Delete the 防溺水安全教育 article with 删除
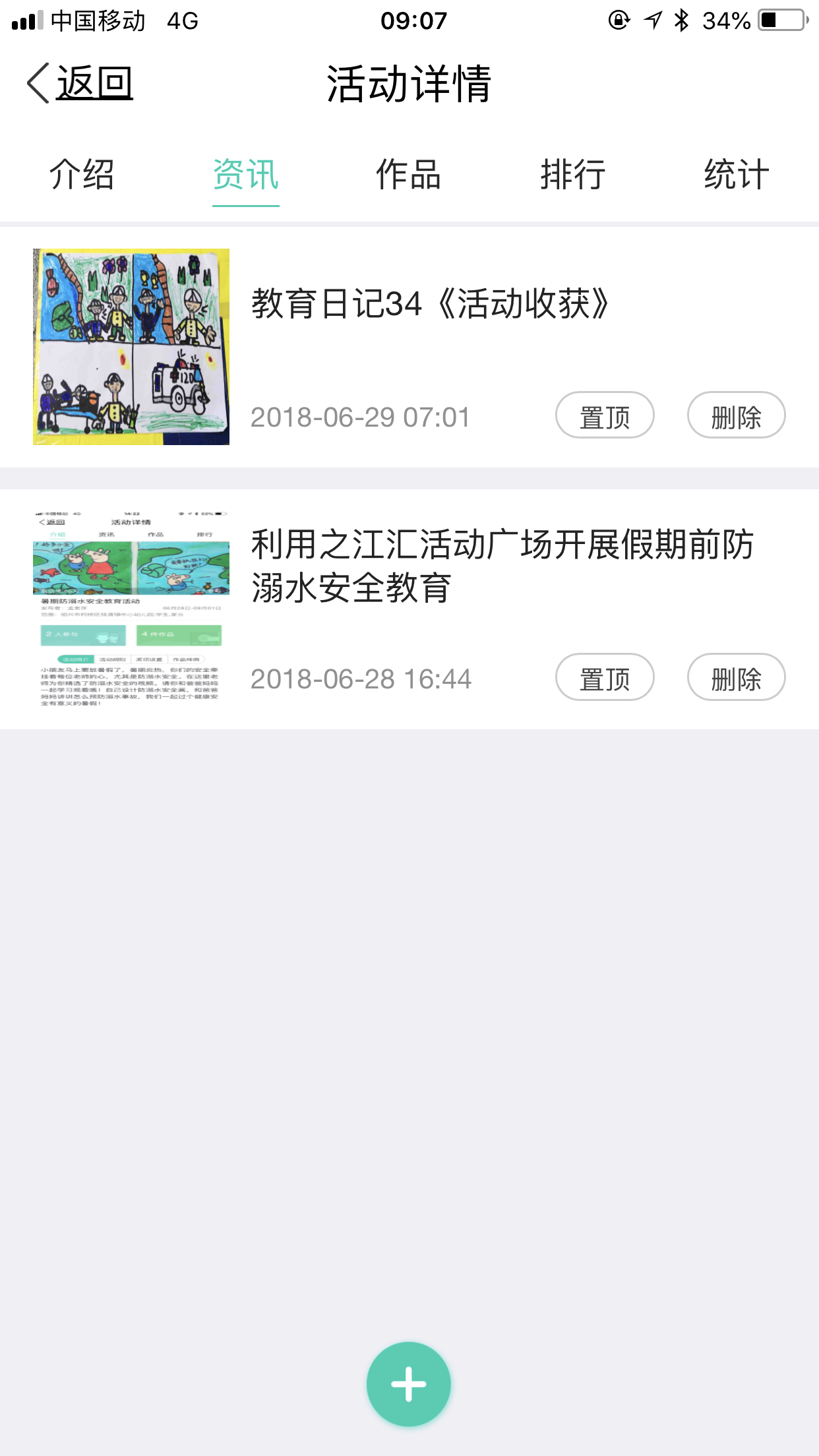Screen dimensions: 819x1456 [x=736, y=677]
